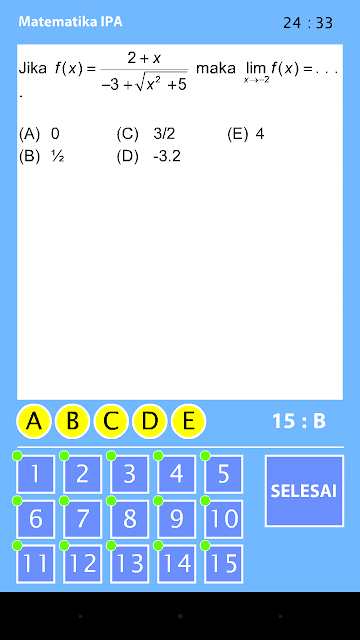
Task: Select answer E
Action: click(188, 421)
